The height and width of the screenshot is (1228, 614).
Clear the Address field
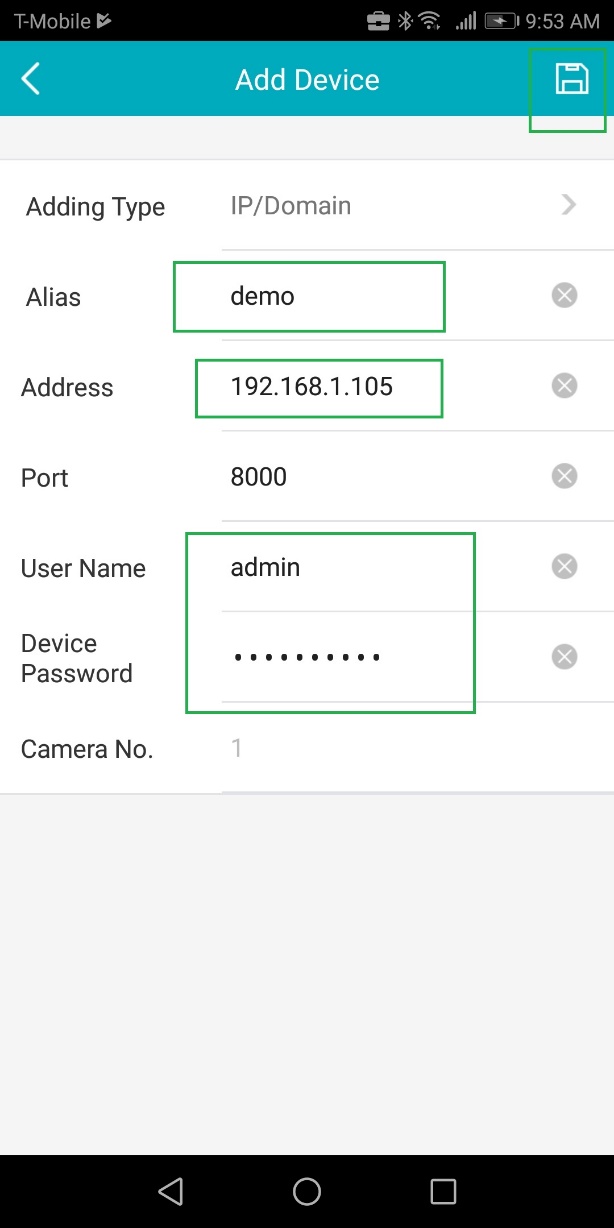(x=565, y=386)
